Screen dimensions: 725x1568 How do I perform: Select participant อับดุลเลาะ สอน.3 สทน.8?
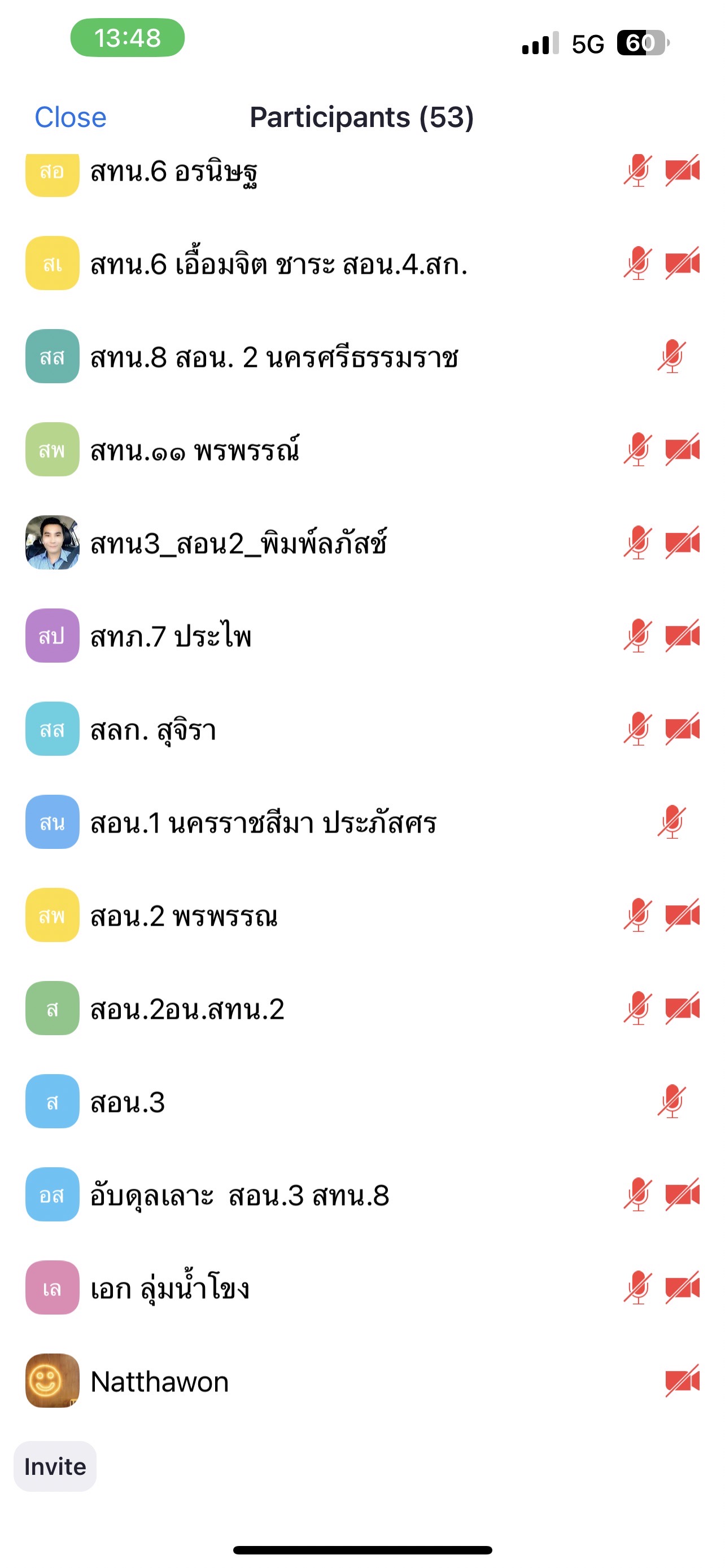coord(239,1195)
